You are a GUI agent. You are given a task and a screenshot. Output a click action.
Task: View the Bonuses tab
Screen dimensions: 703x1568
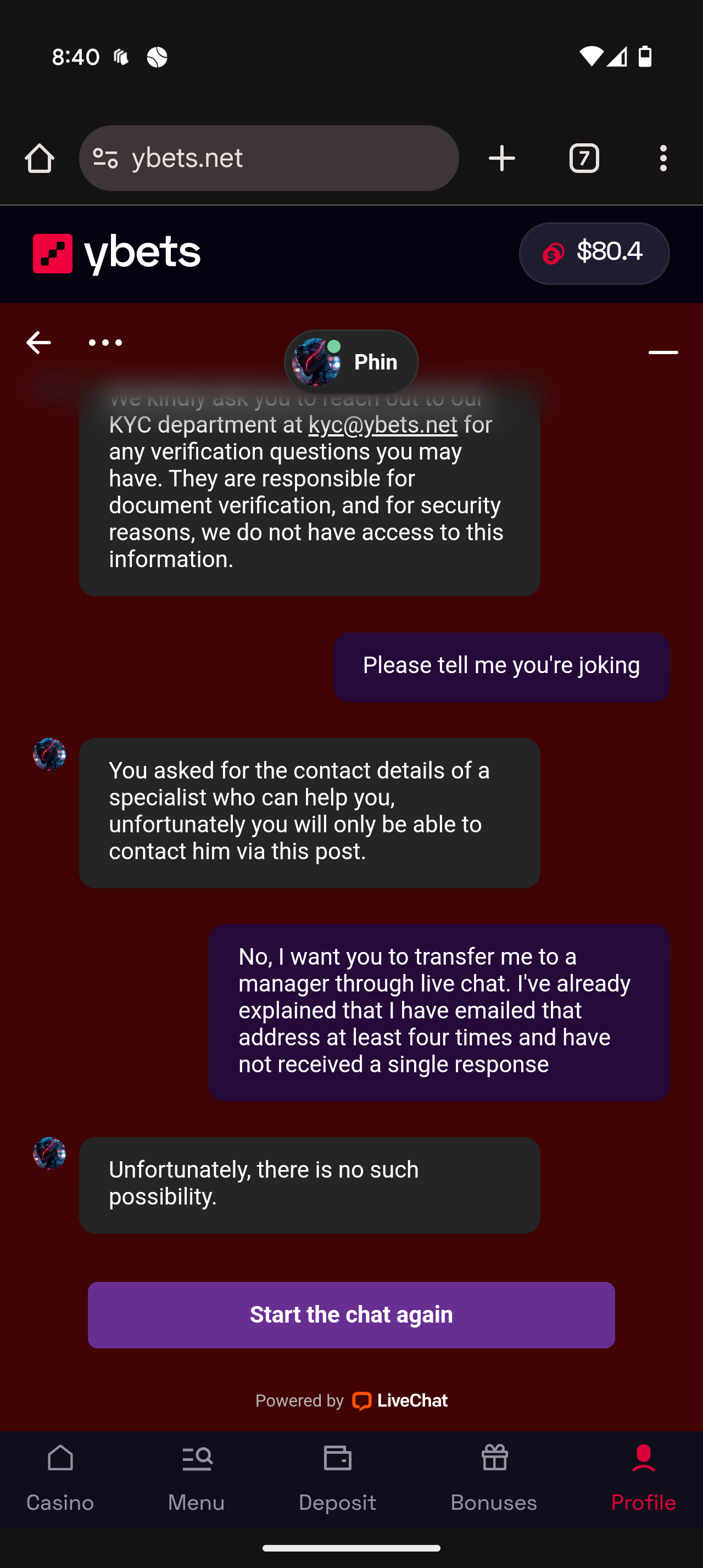point(494,1479)
